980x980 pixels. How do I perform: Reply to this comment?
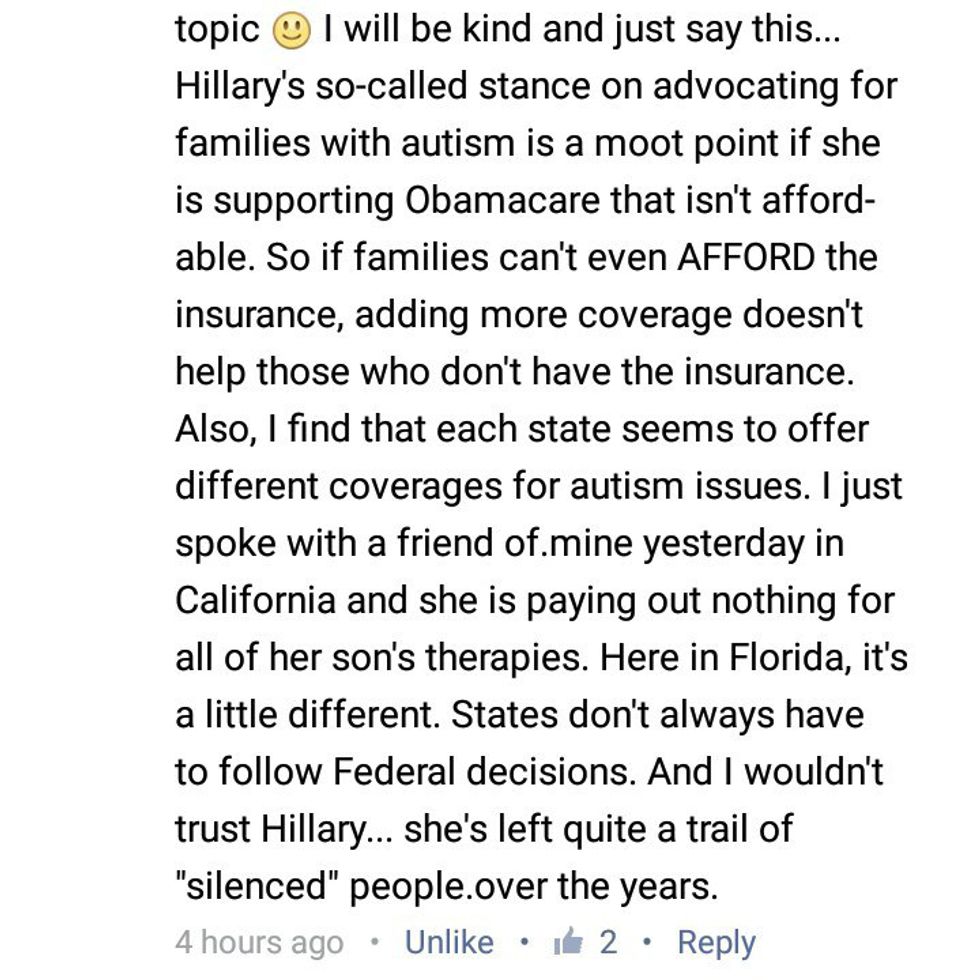pyautogui.click(x=715, y=942)
